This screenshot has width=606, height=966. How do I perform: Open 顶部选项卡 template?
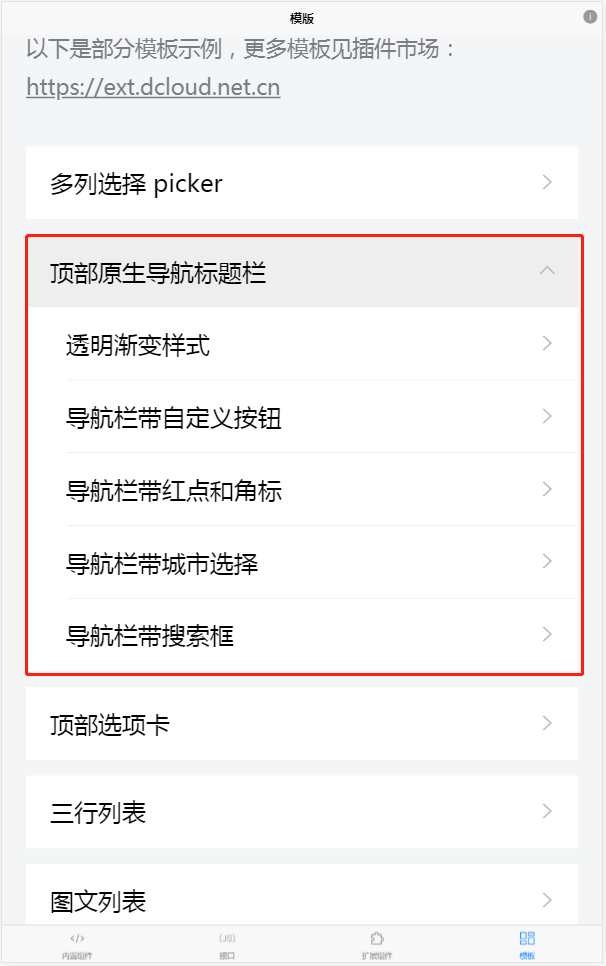pyautogui.click(x=301, y=724)
